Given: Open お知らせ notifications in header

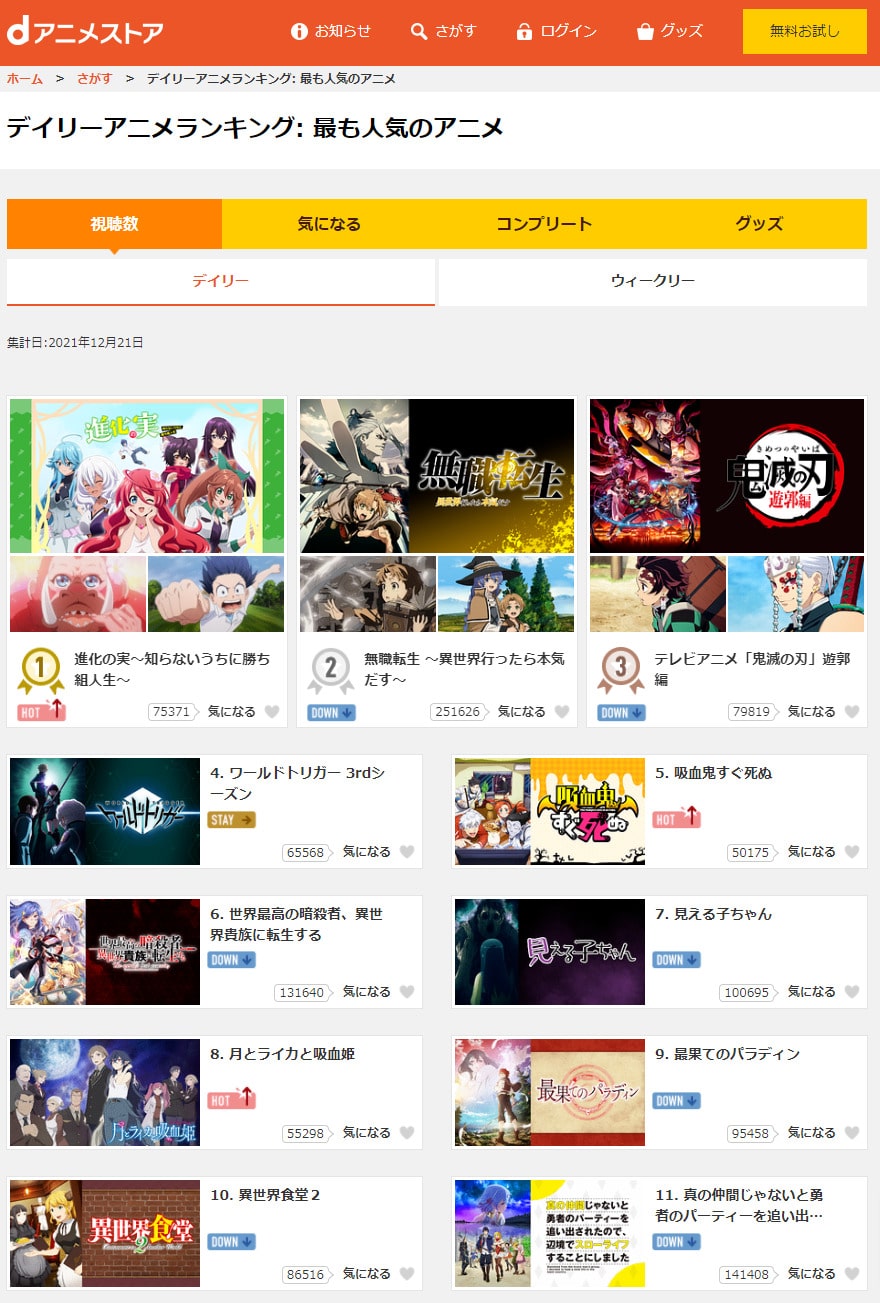Looking at the screenshot, I should [x=331, y=31].
